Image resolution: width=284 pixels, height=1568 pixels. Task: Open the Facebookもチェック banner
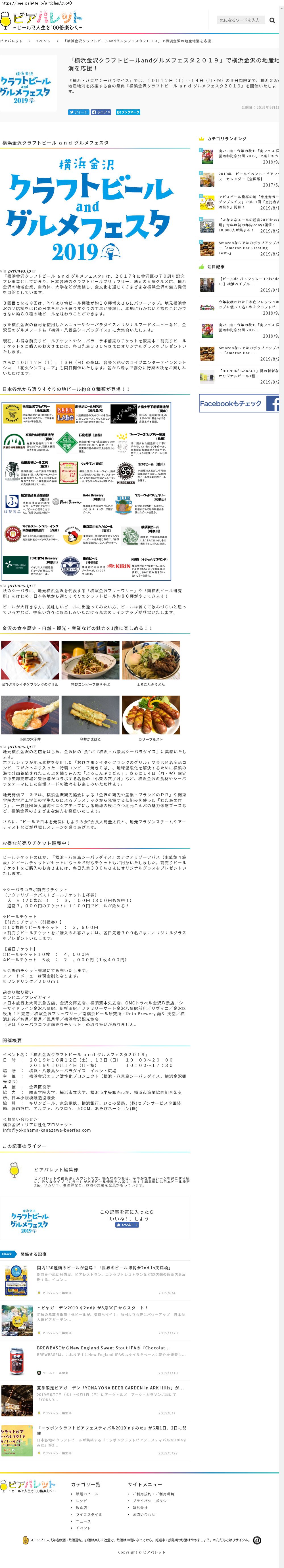pyautogui.click(x=239, y=403)
